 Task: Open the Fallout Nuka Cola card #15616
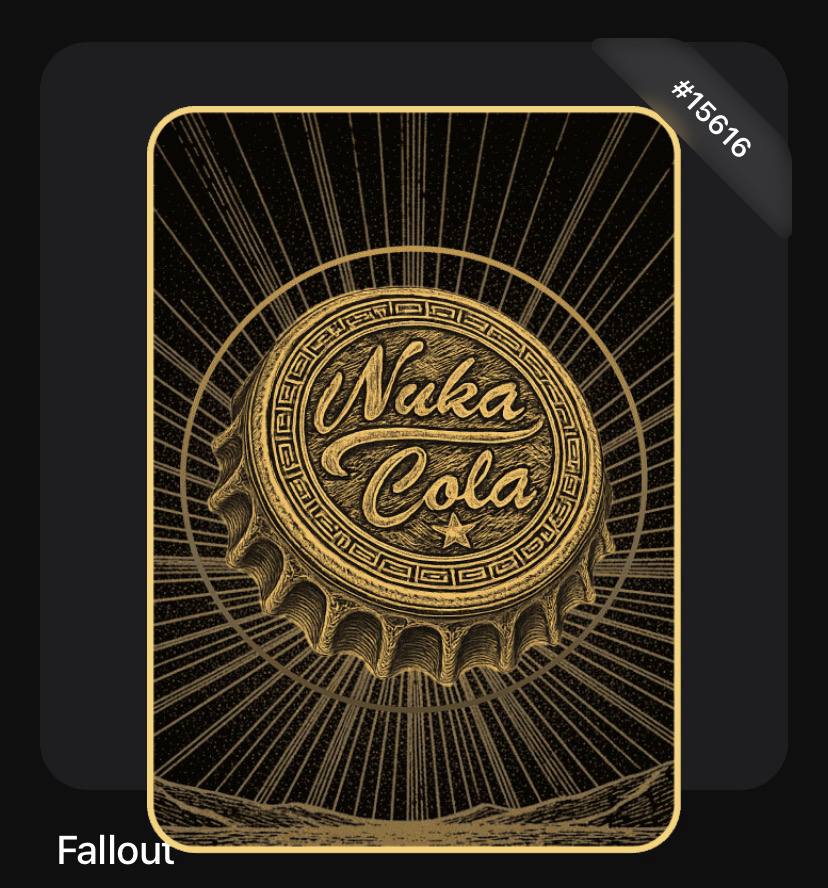[414, 478]
